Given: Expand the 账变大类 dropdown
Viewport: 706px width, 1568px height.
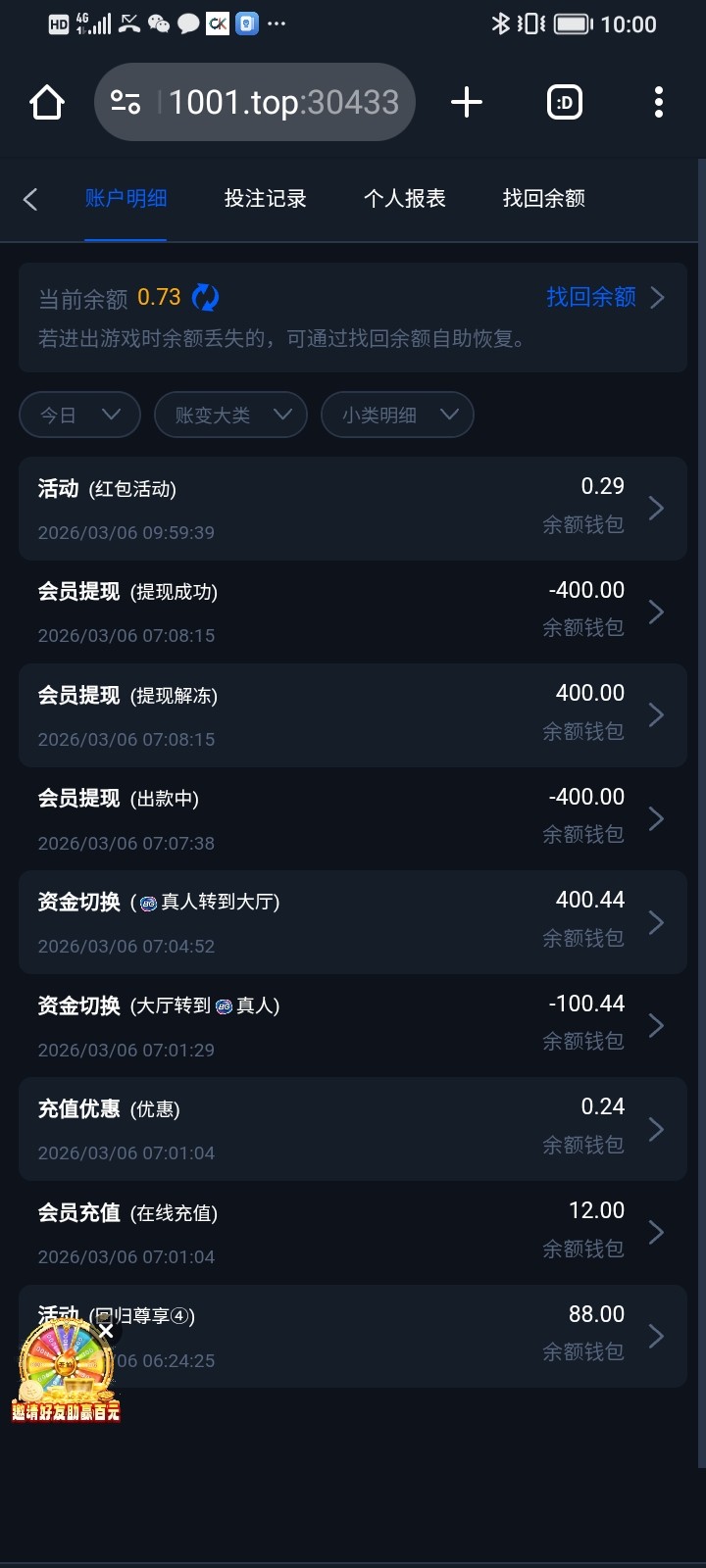Looking at the screenshot, I should pyautogui.click(x=230, y=415).
